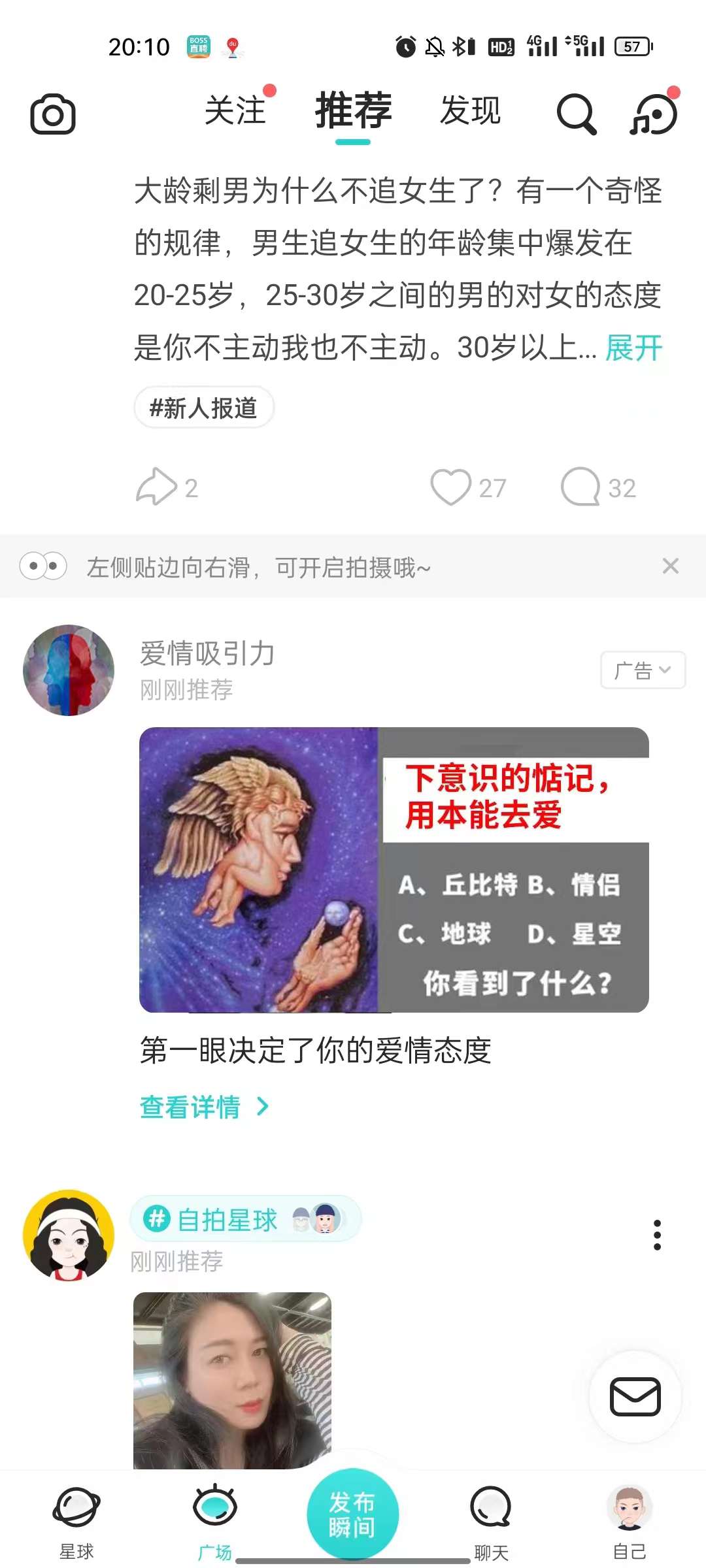Image resolution: width=706 pixels, height=1568 pixels.
Task: Like the post showing 27 likes
Action: coord(452,486)
